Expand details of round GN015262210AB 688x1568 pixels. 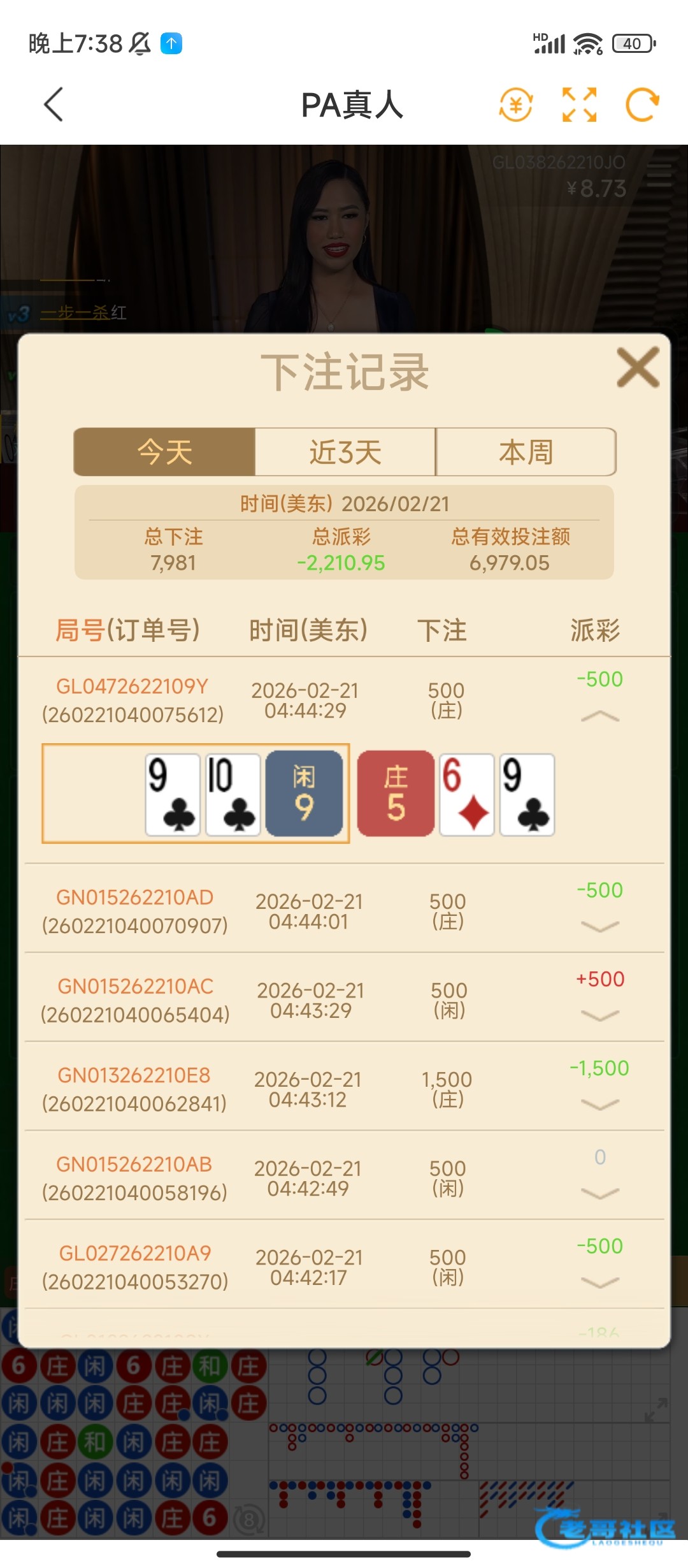click(x=599, y=1193)
